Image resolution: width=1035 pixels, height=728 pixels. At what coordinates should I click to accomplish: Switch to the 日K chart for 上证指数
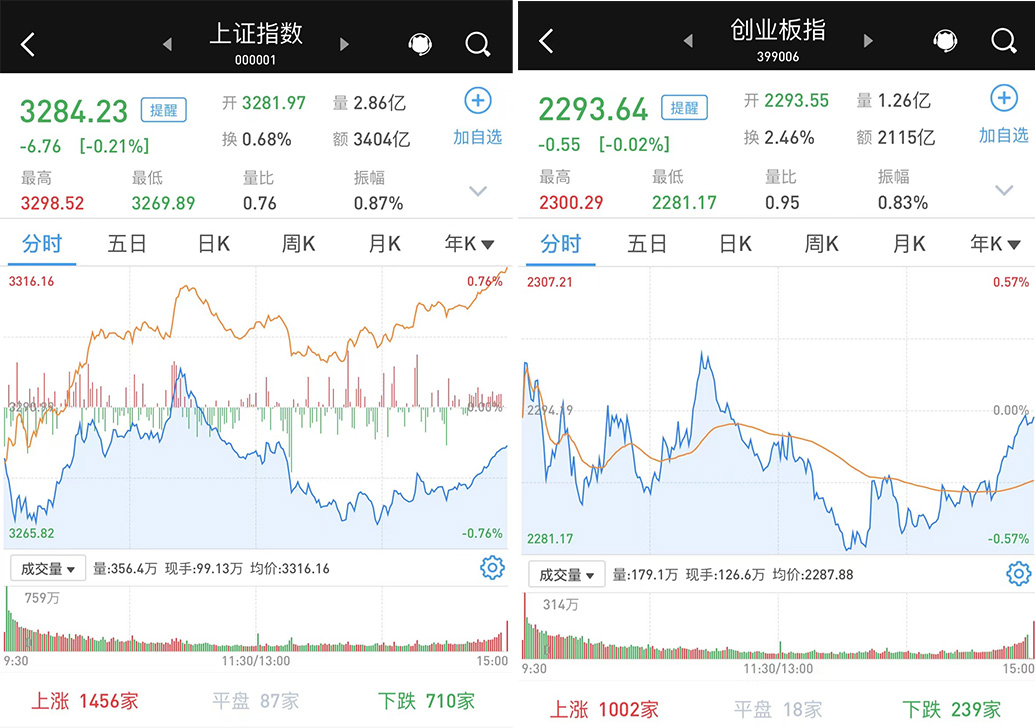click(213, 244)
